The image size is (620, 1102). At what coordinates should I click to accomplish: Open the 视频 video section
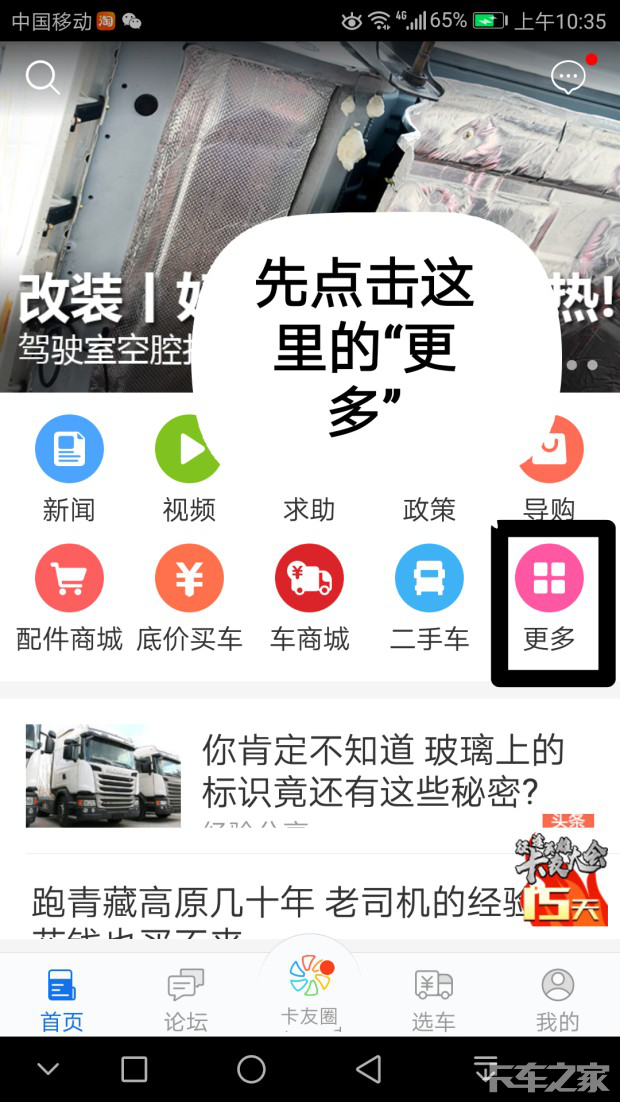(x=189, y=468)
